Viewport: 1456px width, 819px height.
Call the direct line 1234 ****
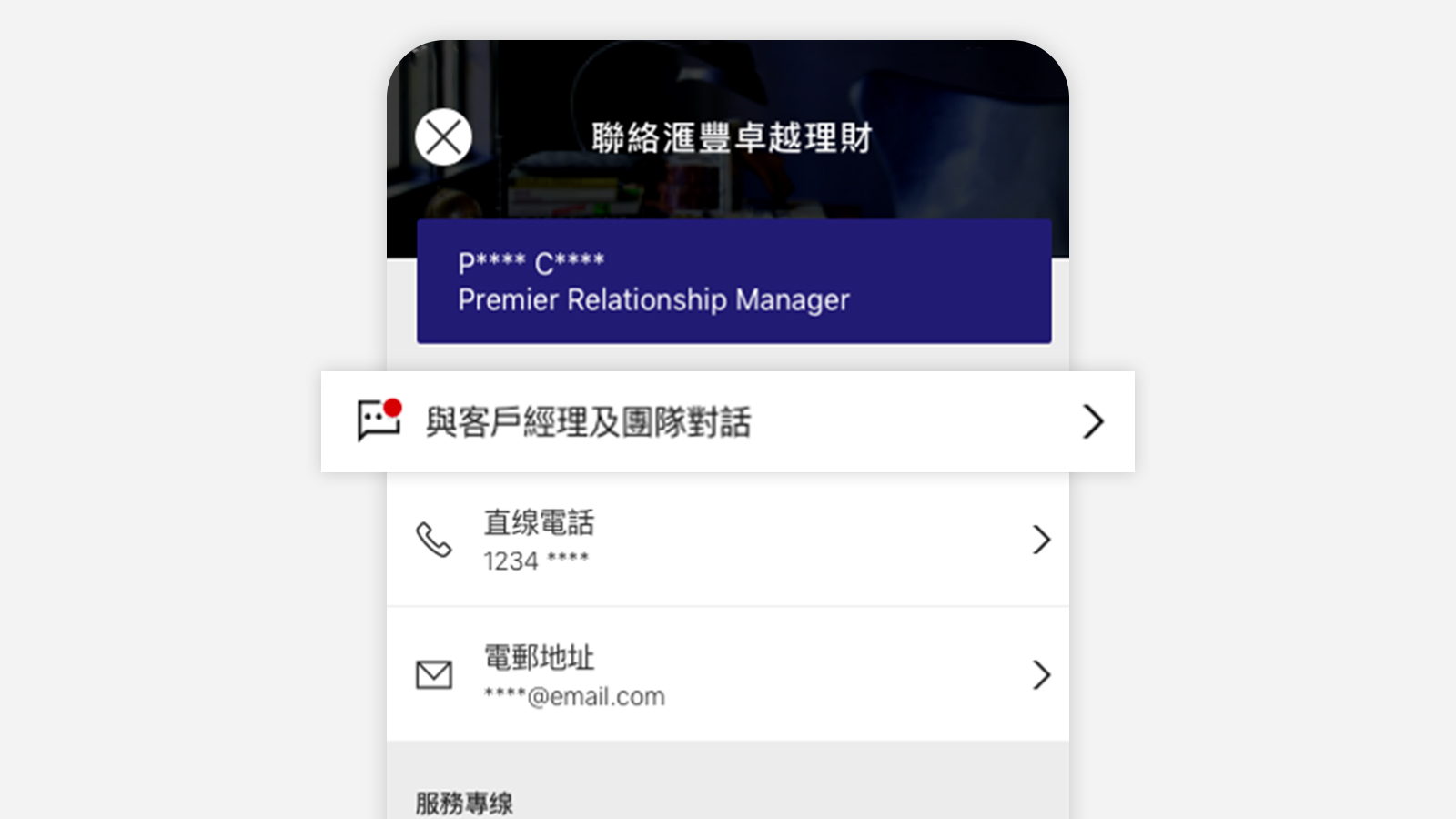click(726, 540)
